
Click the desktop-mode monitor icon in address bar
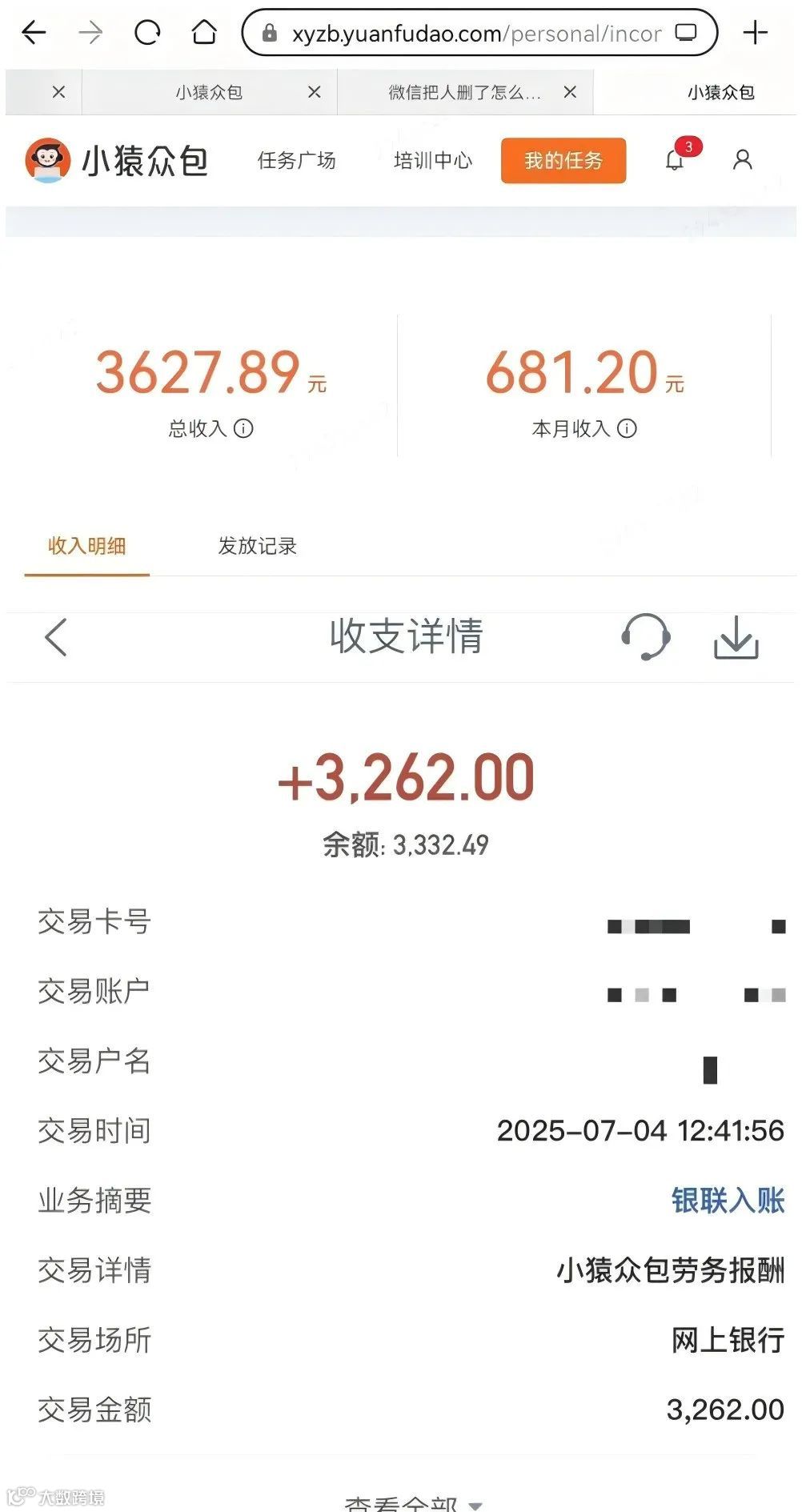point(684,34)
